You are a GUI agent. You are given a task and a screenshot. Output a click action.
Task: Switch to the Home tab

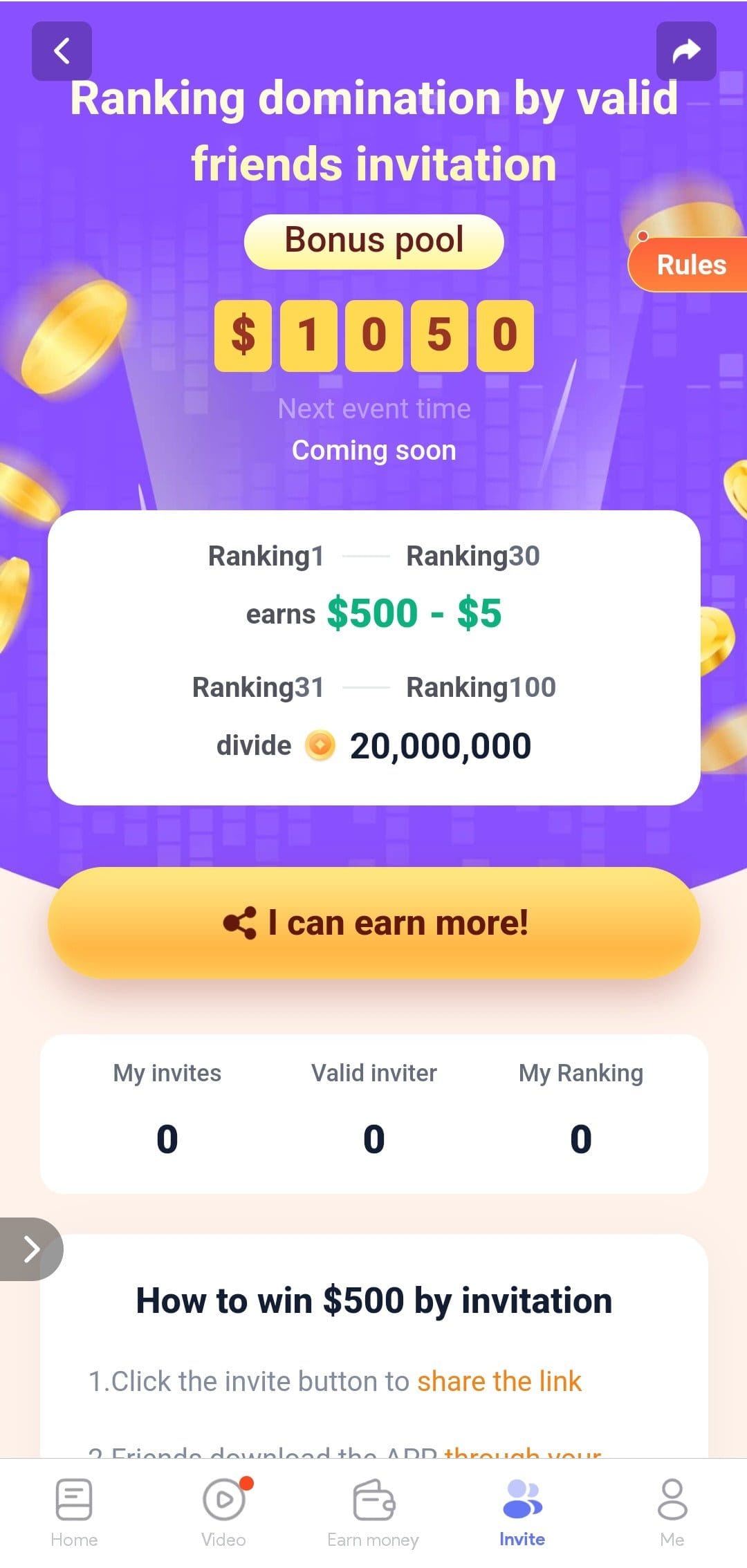[x=74, y=1513]
